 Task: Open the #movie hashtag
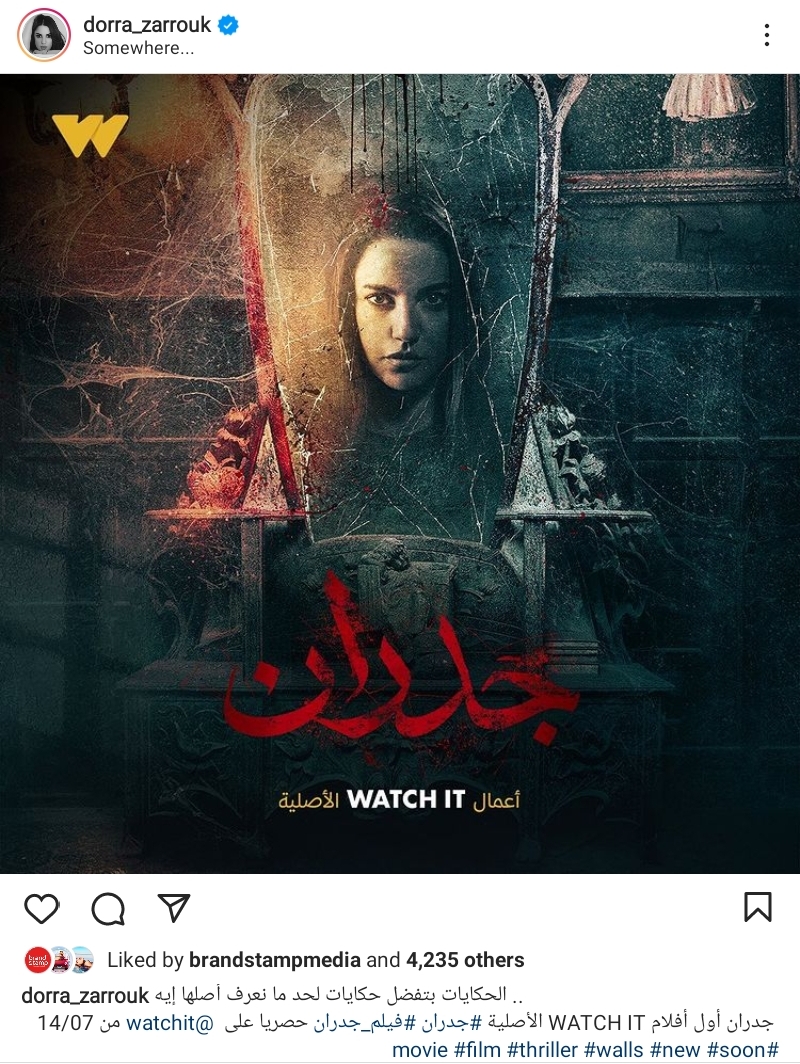click(x=420, y=1050)
